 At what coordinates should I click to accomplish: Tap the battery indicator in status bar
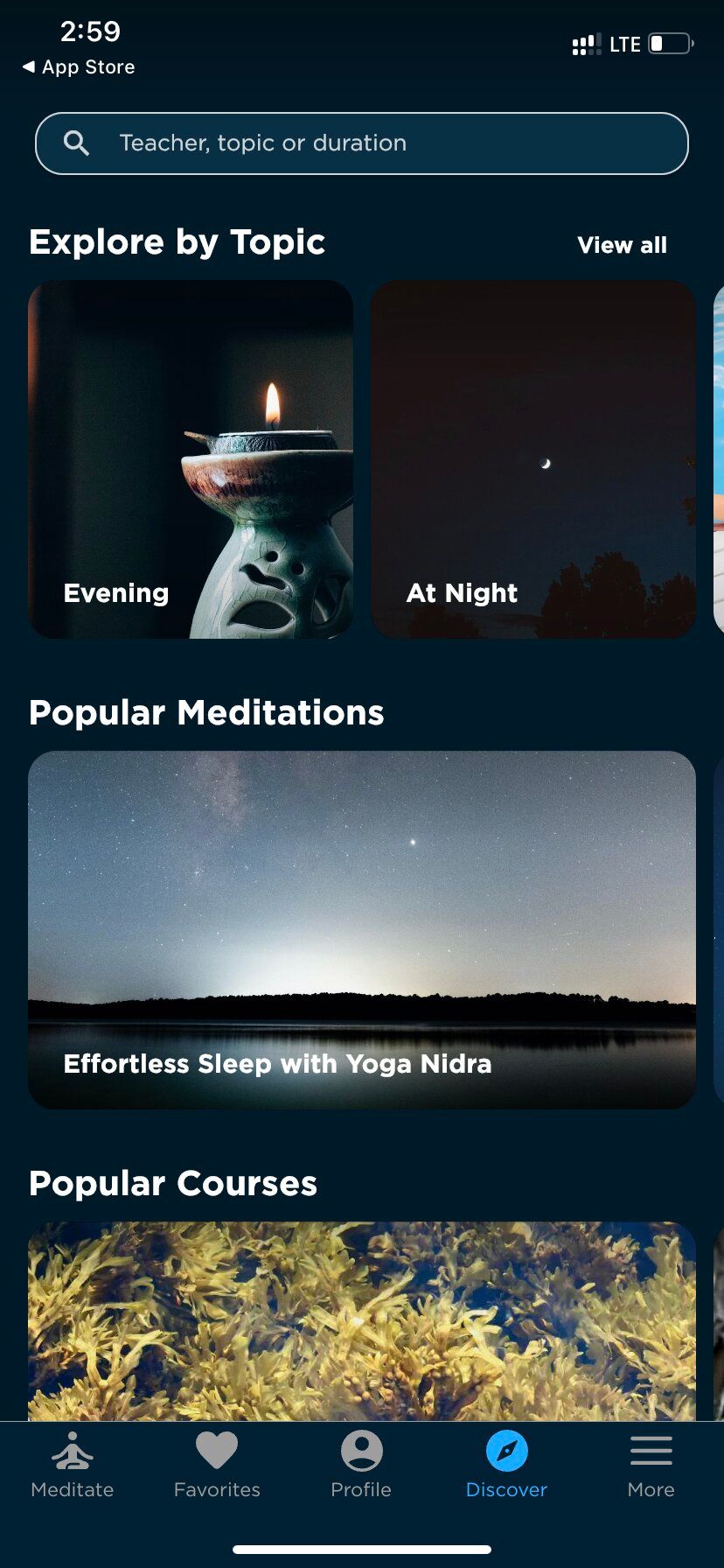point(670,43)
